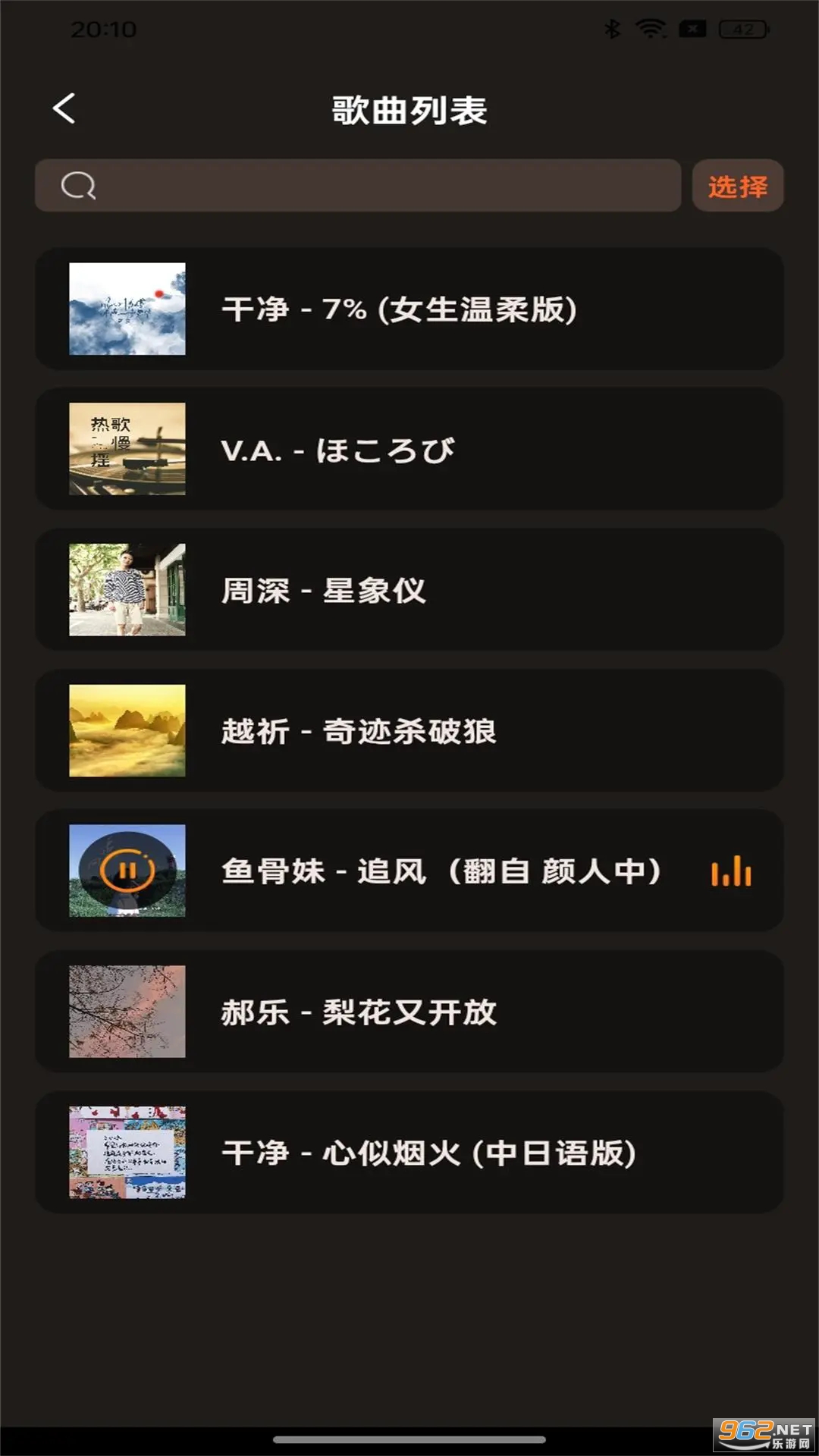Play 干净 - 心似烟火 (中日语版)
Image resolution: width=819 pixels, height=1456 pixels.
[409, 1153]
